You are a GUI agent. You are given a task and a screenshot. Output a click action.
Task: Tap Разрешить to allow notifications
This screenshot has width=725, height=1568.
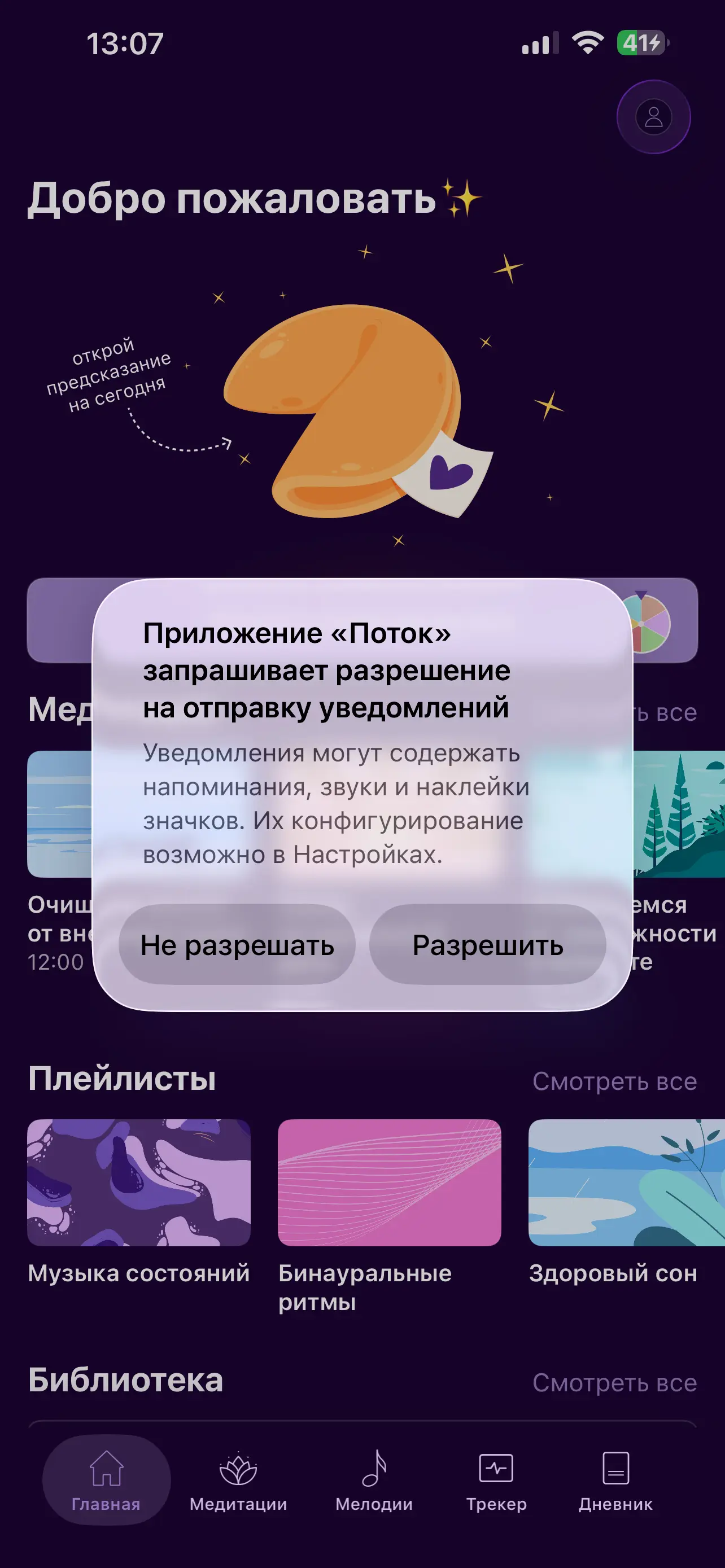point(488,945)
